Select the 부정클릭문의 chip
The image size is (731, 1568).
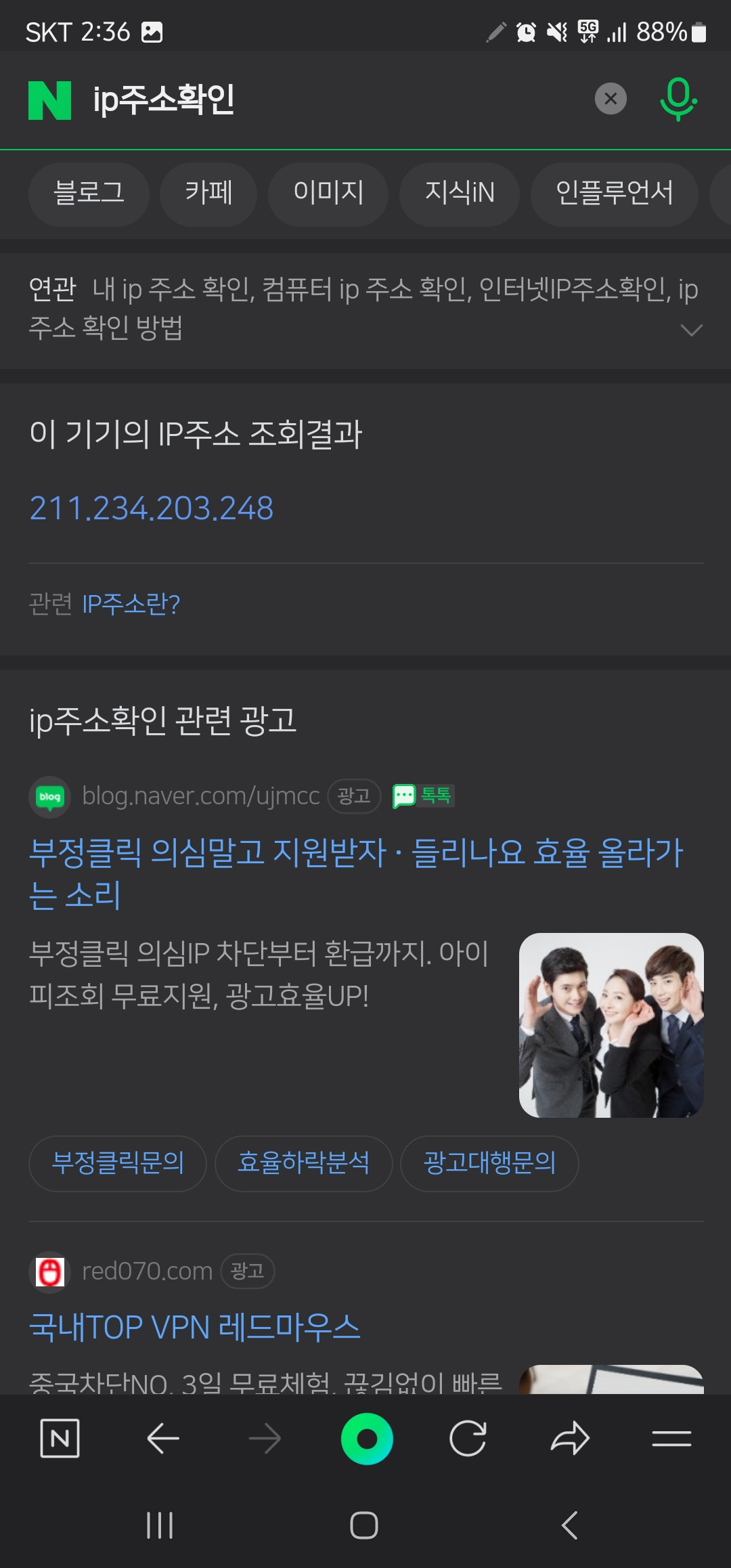coord(118,1163)
